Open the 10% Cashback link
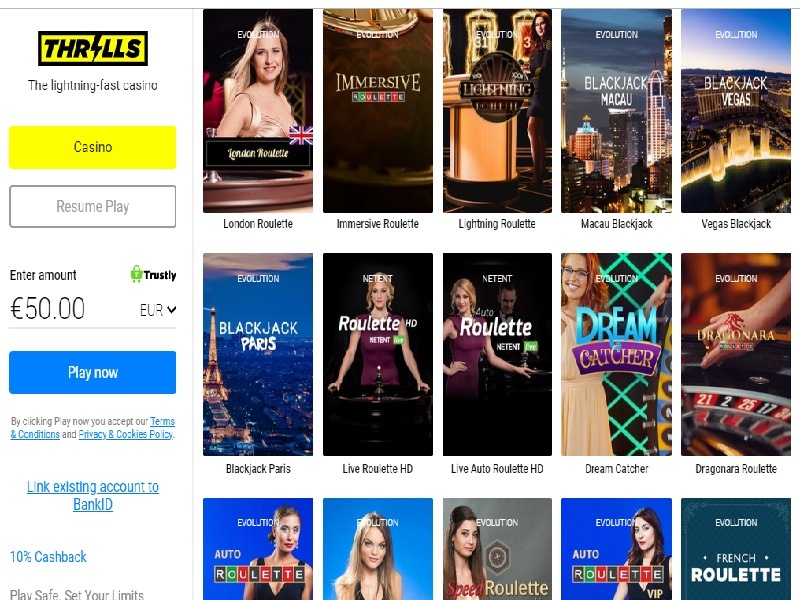 [48, 557]
